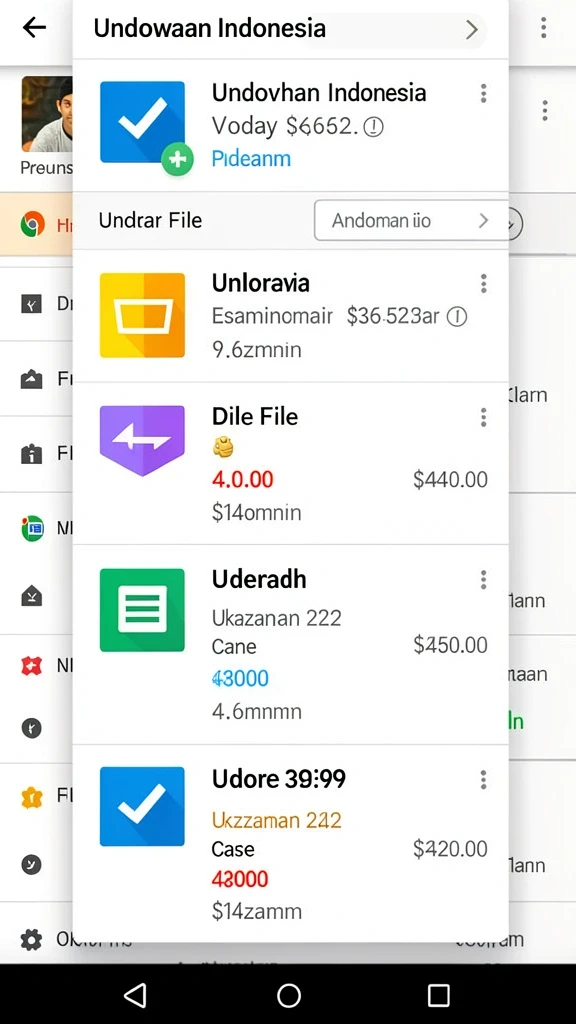Open the Unloravia item
The height and width of the screenshot is (1024, 576).
[291, 316]
